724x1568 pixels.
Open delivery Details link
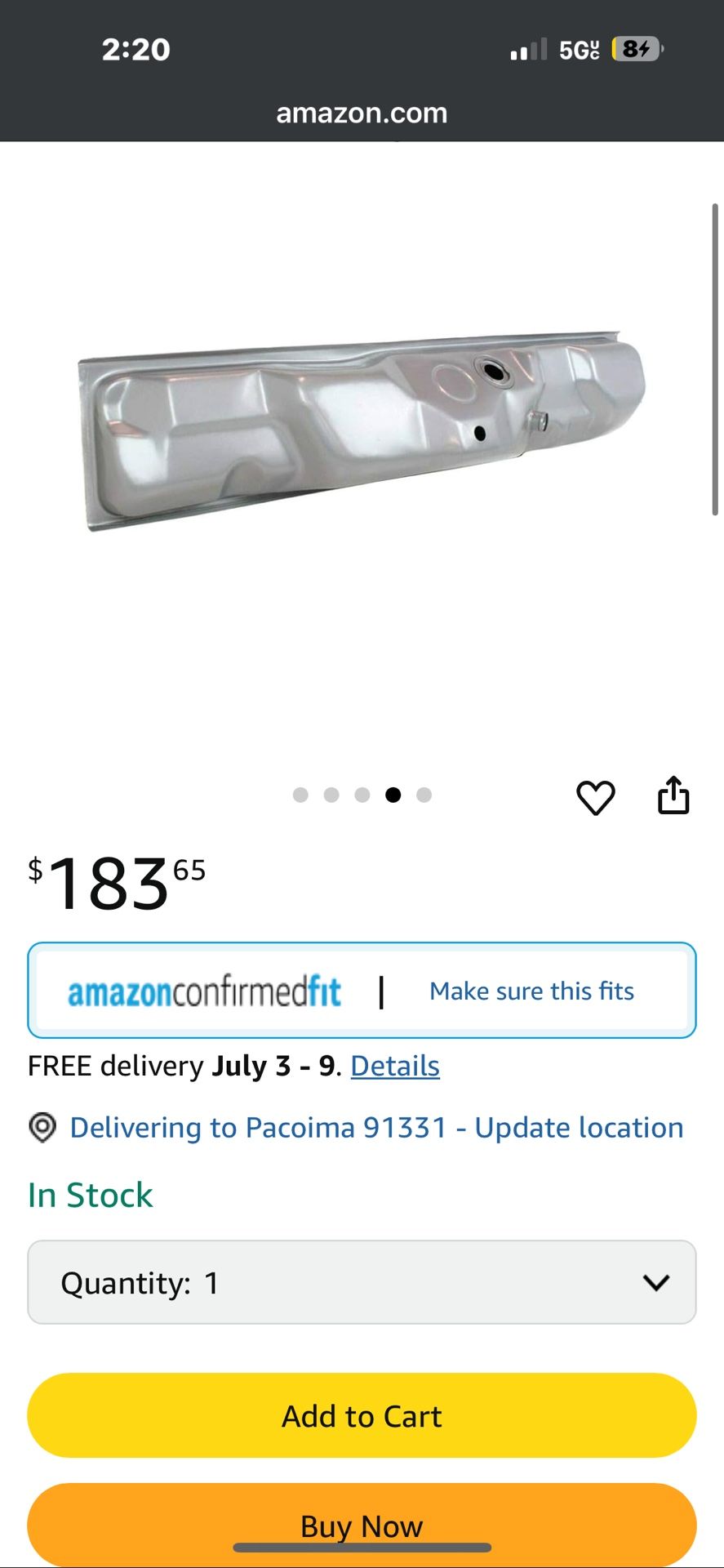tap(395, 1066)
